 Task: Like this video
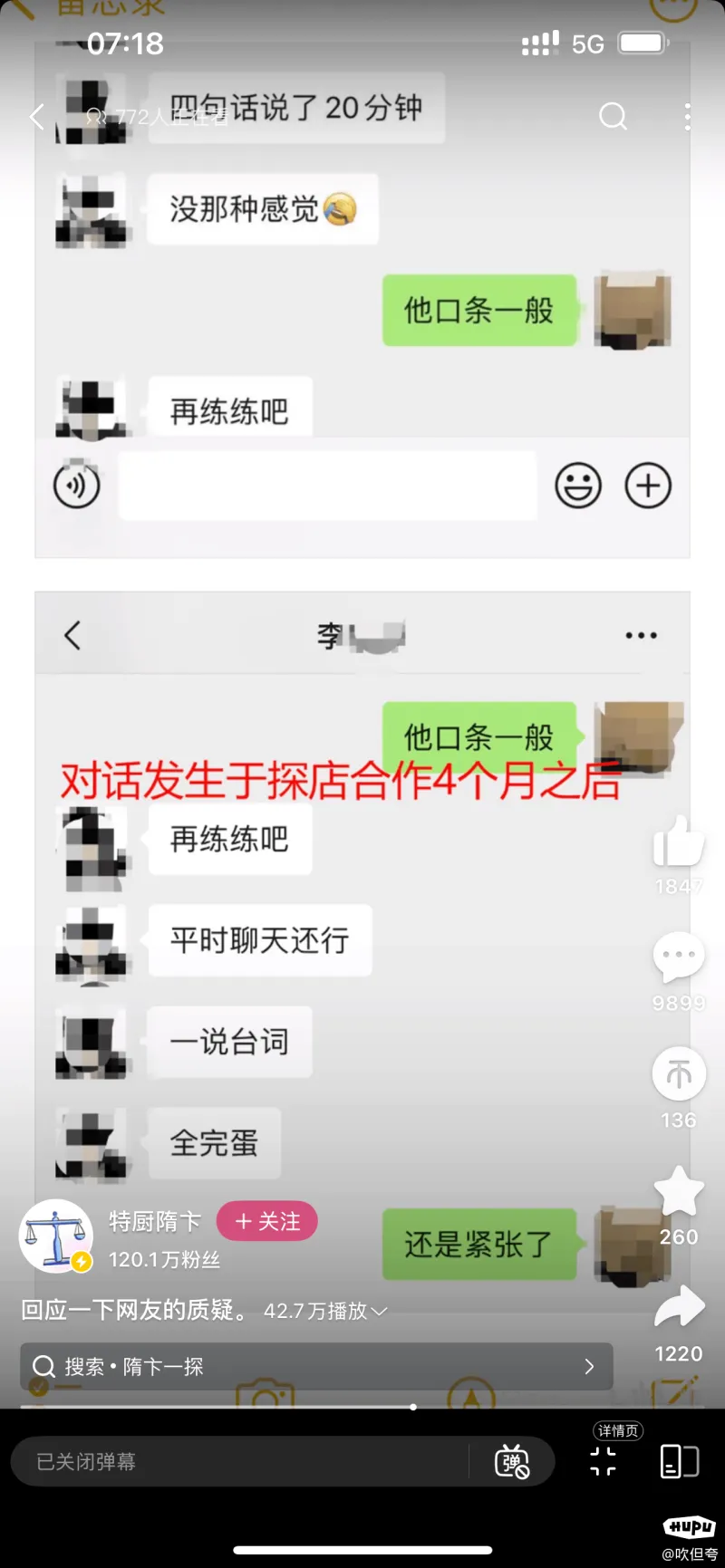[x=678, y=842]
